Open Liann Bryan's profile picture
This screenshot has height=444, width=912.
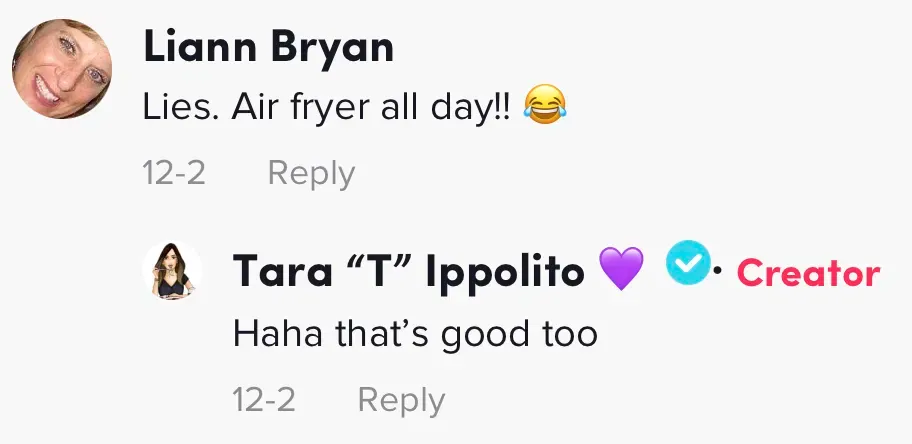click(x=62, y=69)
